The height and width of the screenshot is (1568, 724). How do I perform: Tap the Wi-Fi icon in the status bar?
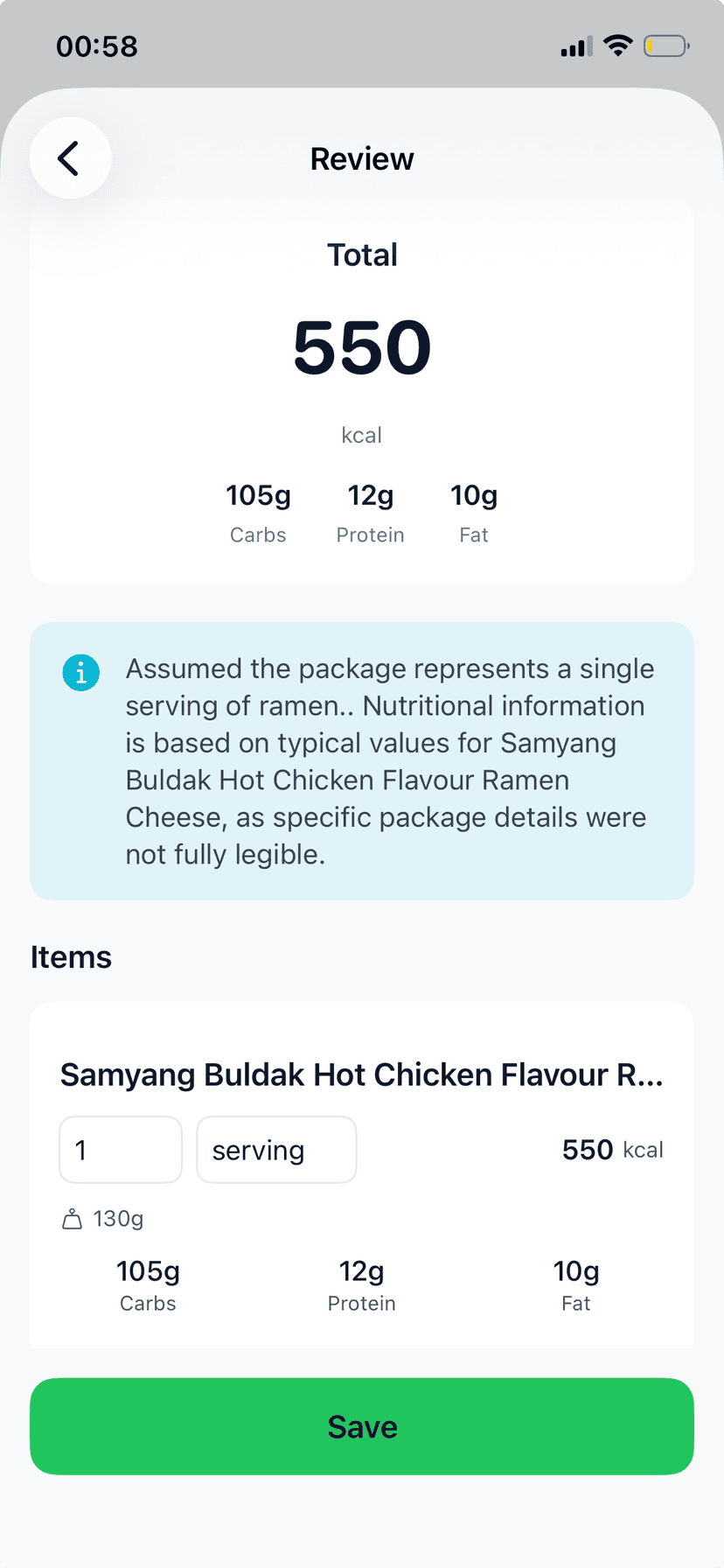(x=619, y=45)
